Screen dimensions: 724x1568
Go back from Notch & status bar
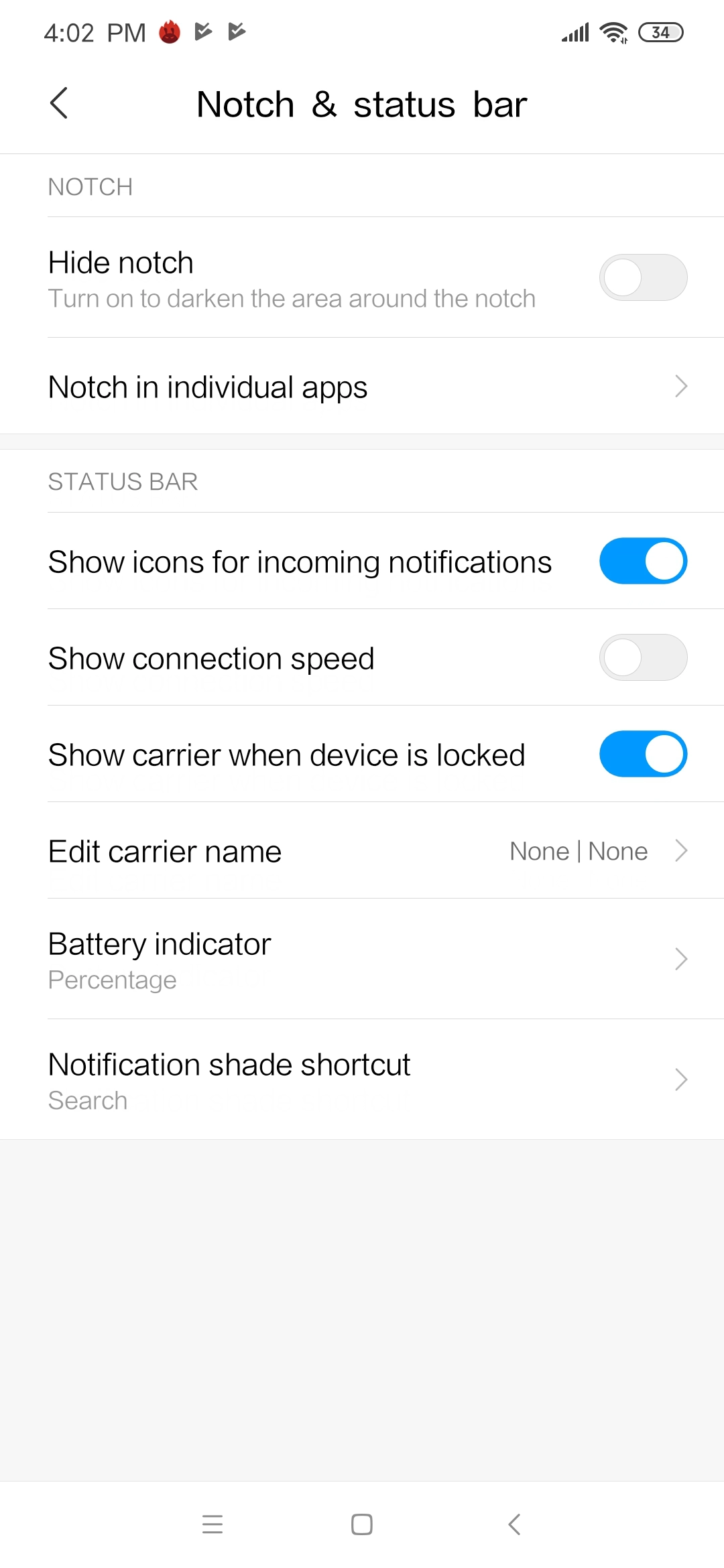pyautogui.click(x=59, y=103)
